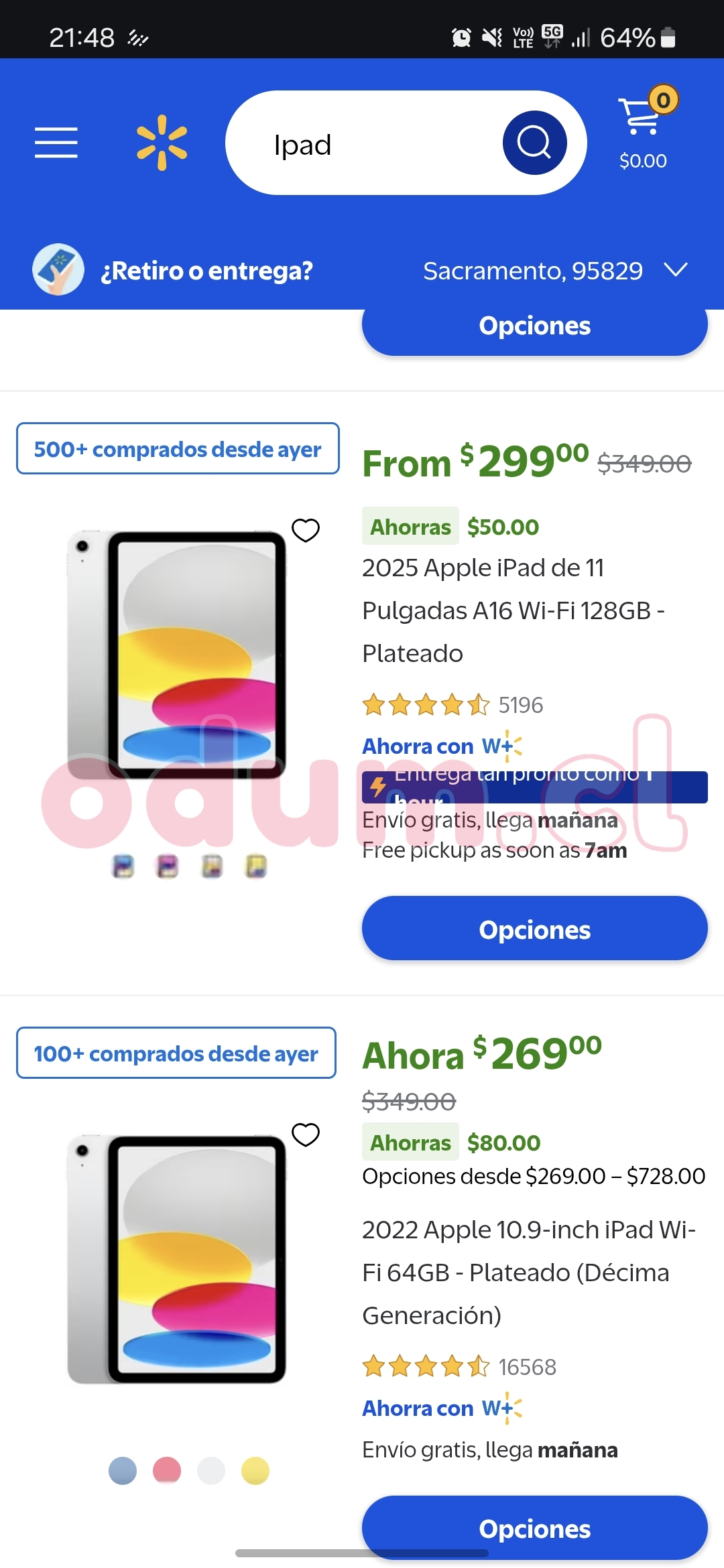This screenshot has height=1568, width=724.
Task: Select the blue color for 2022 iPad
Action: 123,1471
